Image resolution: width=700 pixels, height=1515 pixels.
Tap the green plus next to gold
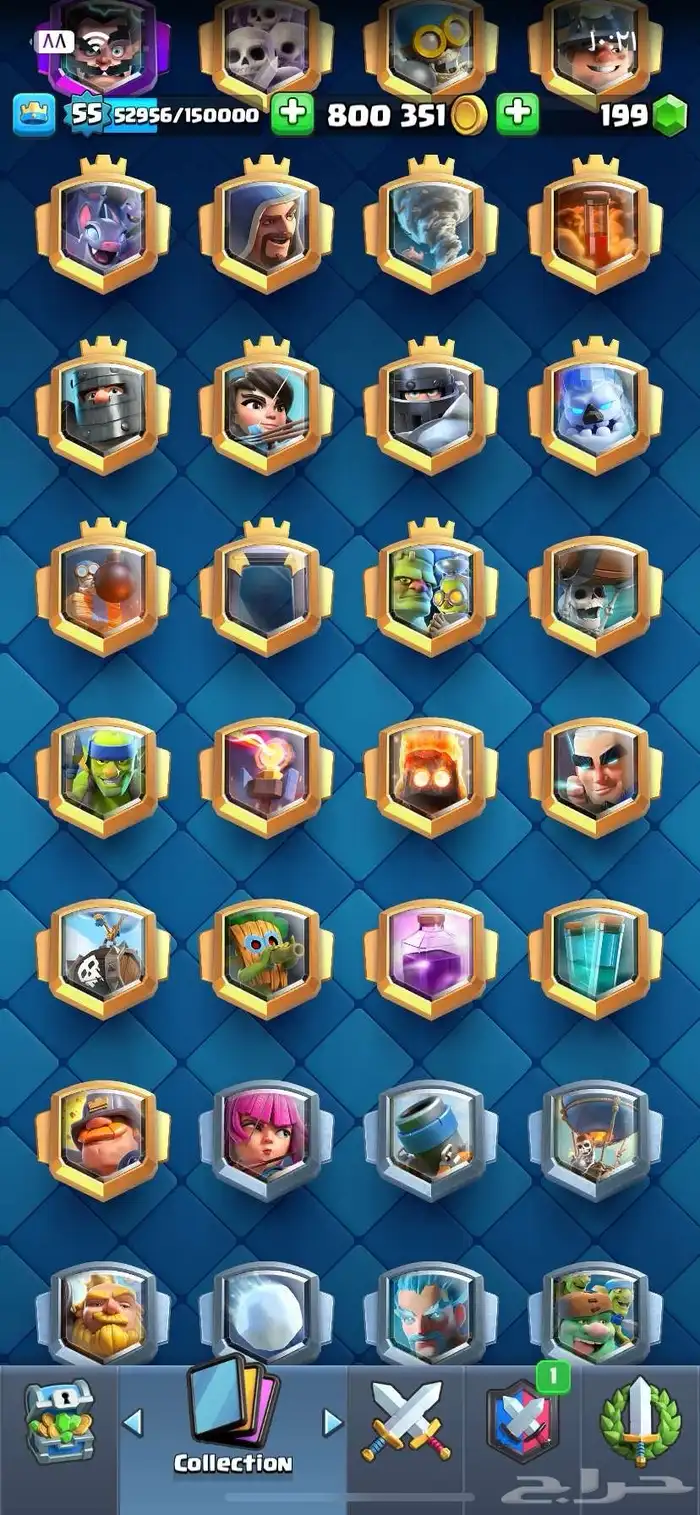point(517,114)
